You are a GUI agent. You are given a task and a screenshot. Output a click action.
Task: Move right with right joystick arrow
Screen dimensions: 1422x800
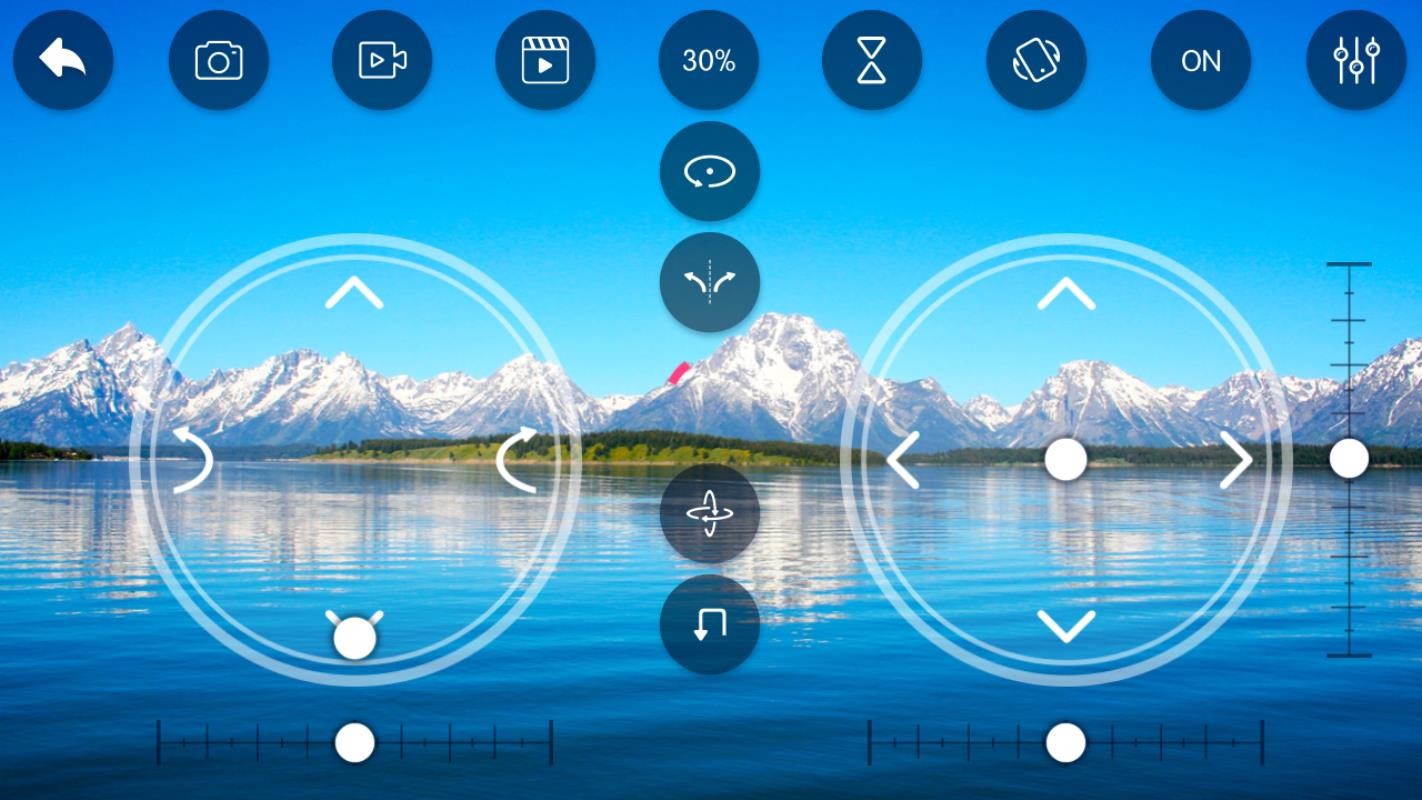pos(1236,460)
